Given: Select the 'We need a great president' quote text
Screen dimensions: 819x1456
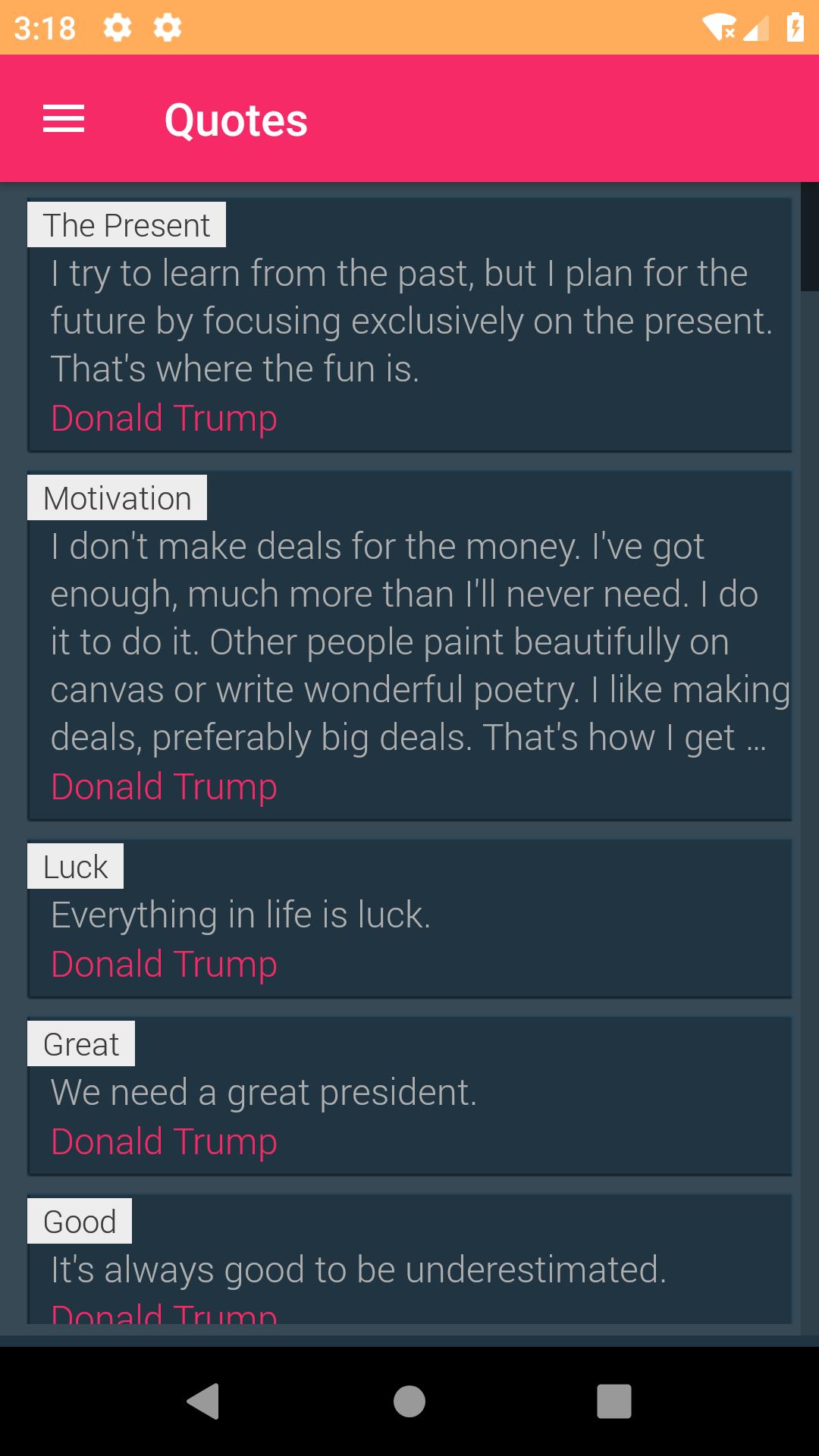Looking at the screenshot, I should [263, 1091].
